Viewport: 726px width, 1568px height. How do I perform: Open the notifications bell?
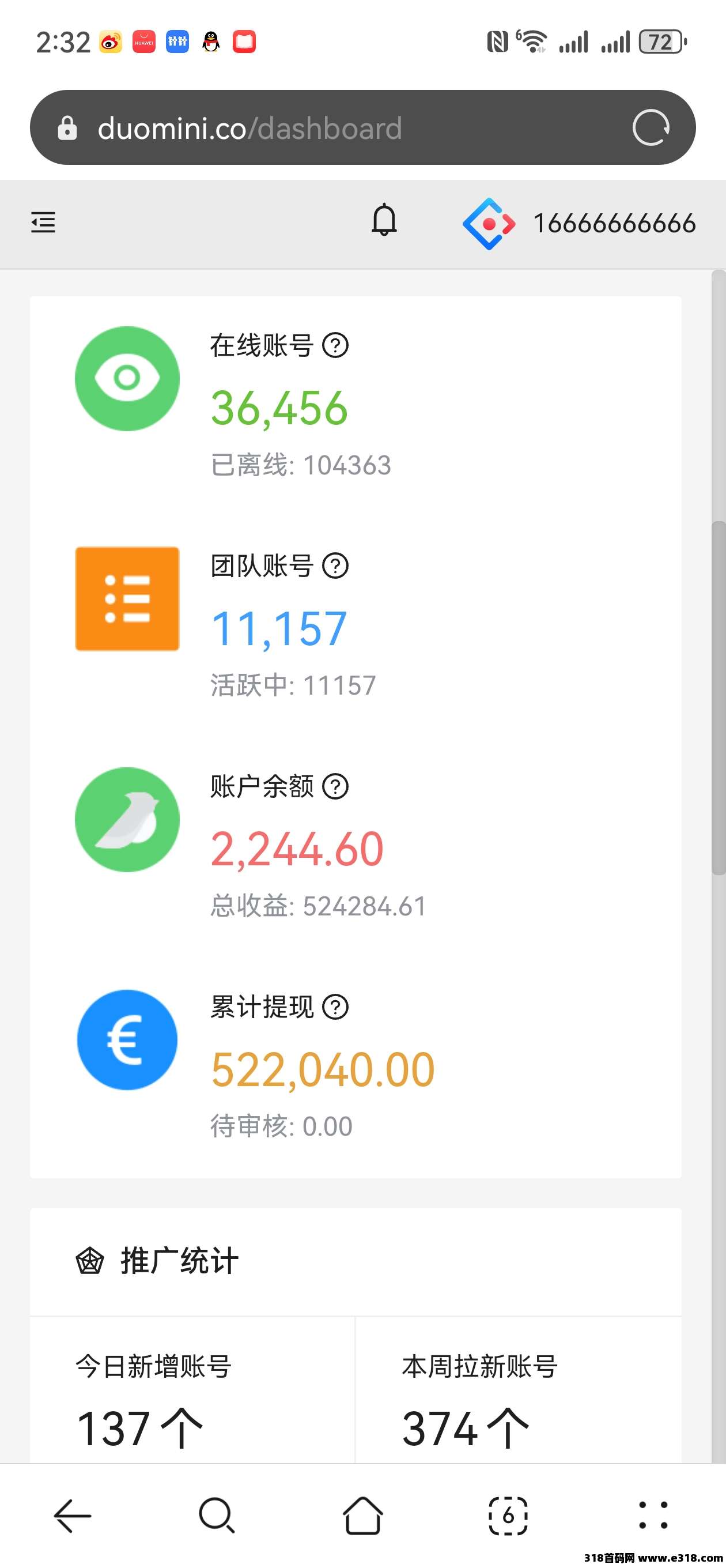pyautogui.click(x=384, y=220)
